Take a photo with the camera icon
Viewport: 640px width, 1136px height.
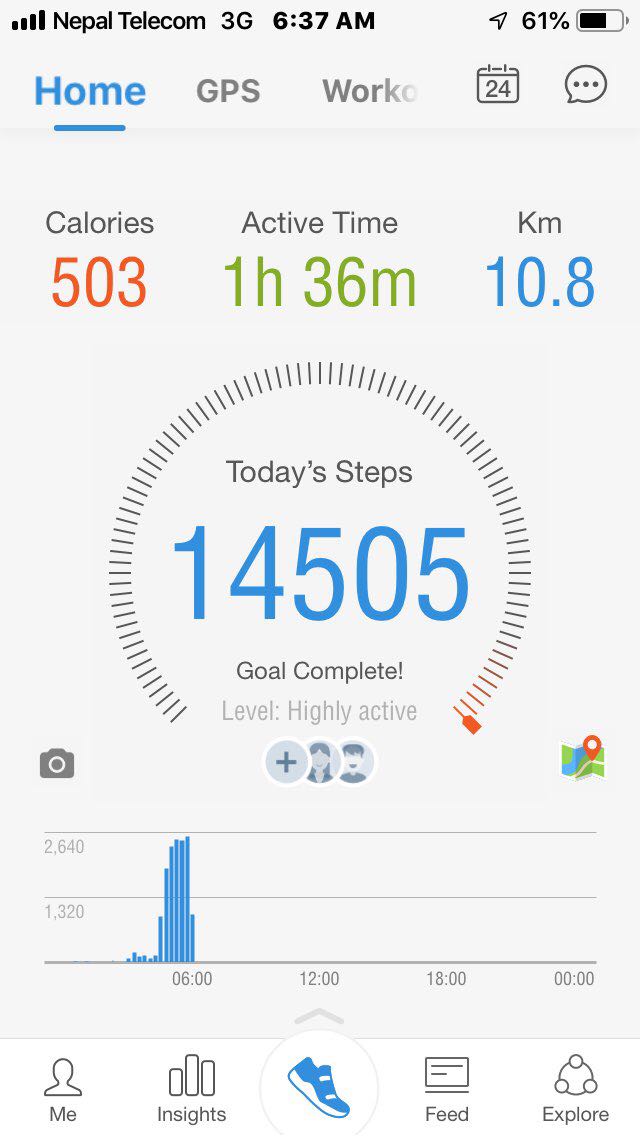pyautogui.click(x=57, y=765)
